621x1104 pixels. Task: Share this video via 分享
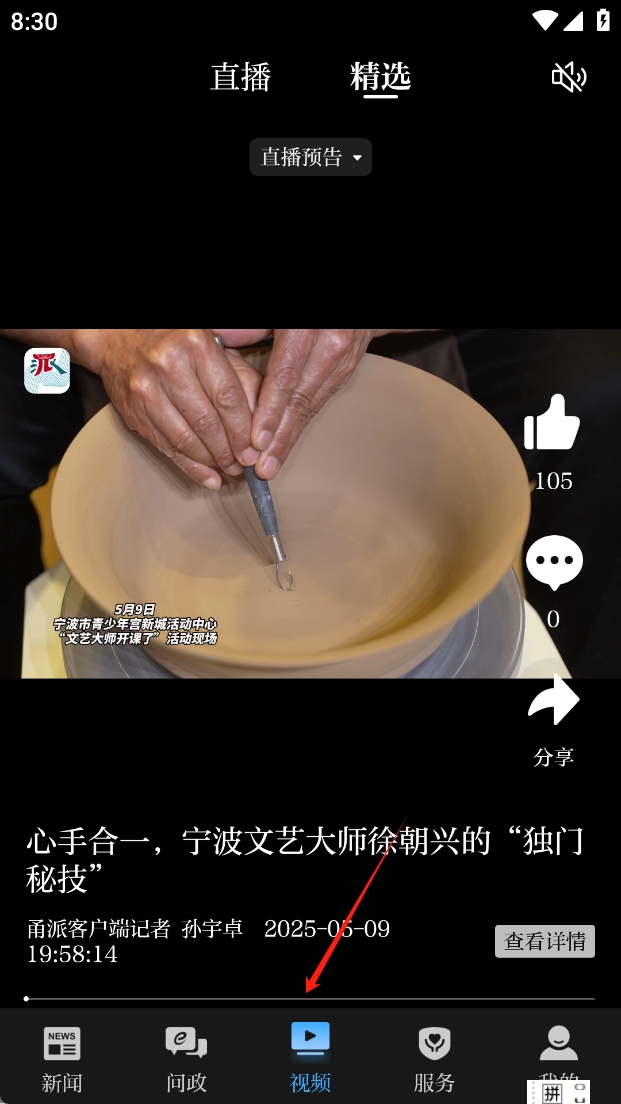[x=553, y=702]
